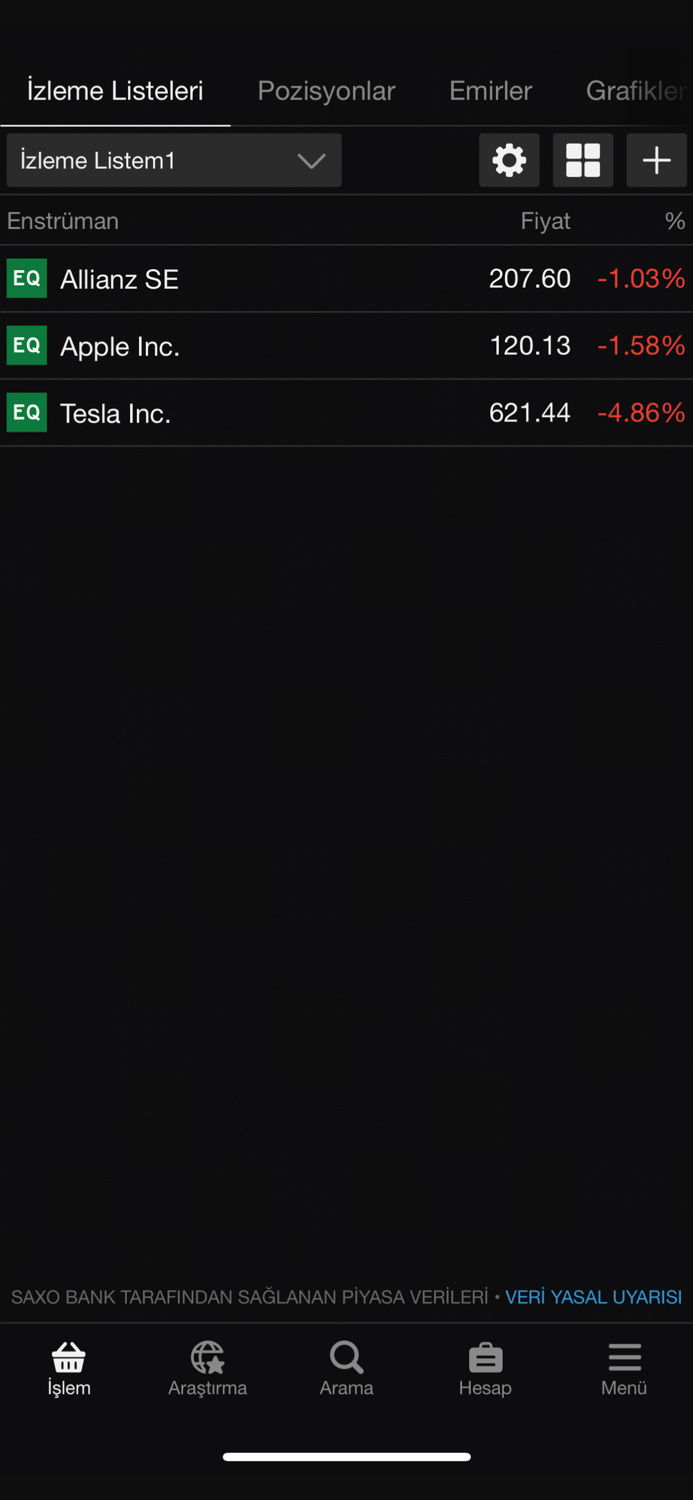
Task: View Apple Inc. details
Action: click(x=346, y=346)
